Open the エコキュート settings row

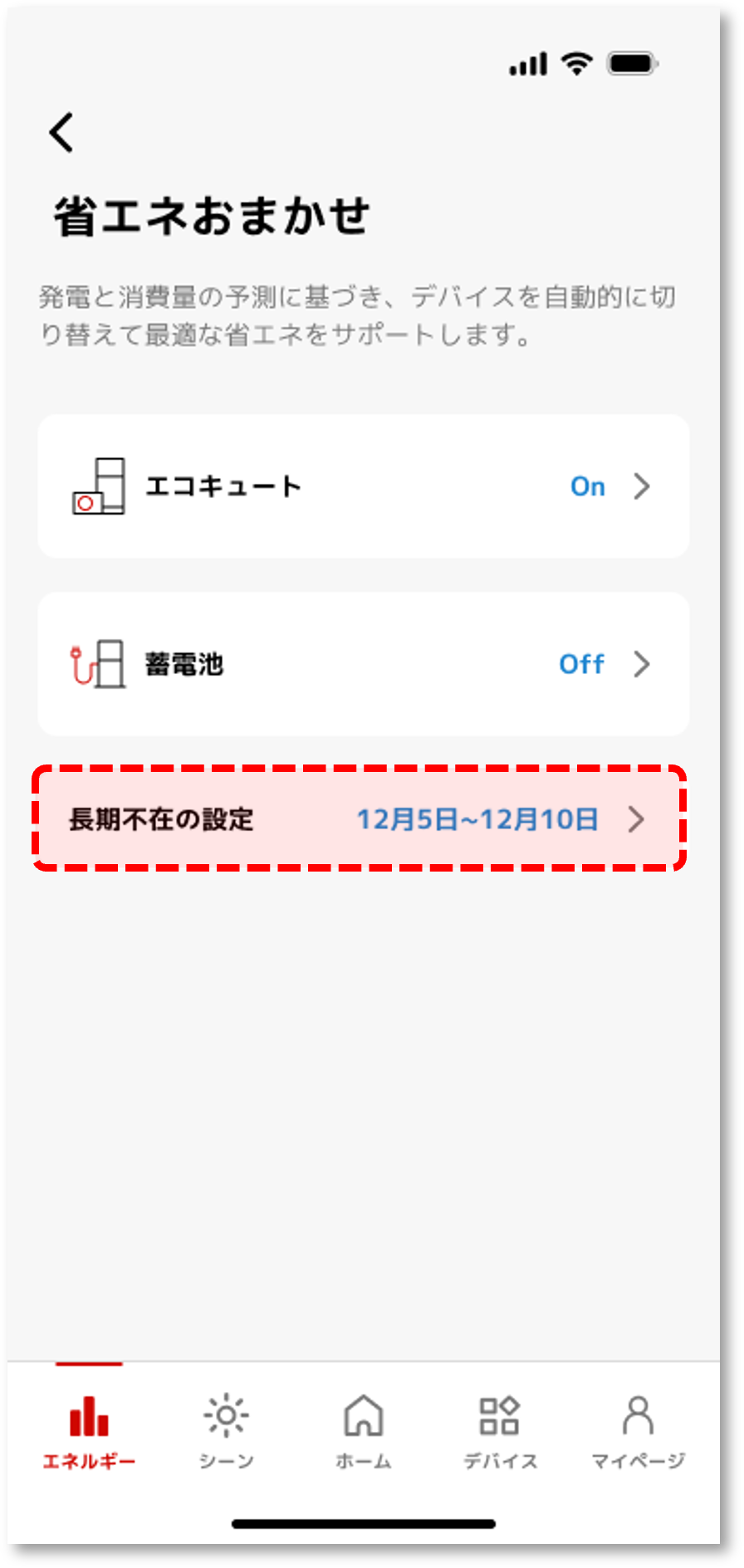[x=363, y=486]
